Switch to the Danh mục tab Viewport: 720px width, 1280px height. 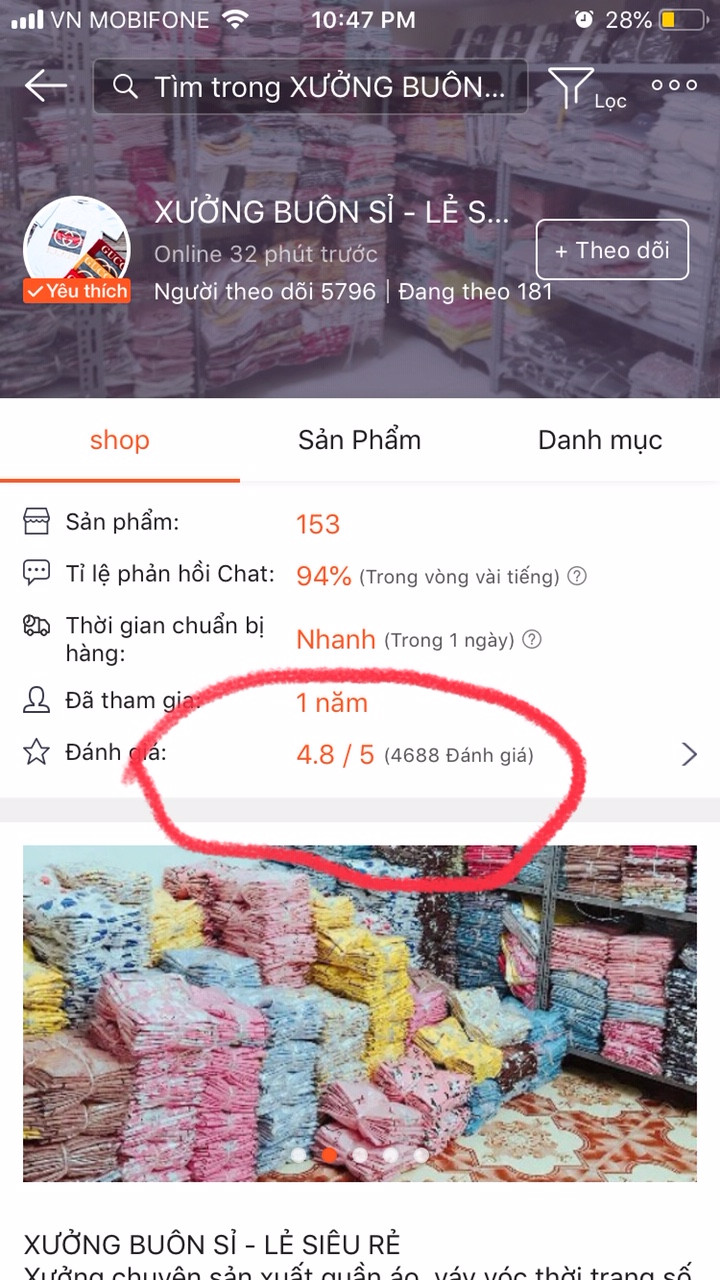(x=600, y=439)
